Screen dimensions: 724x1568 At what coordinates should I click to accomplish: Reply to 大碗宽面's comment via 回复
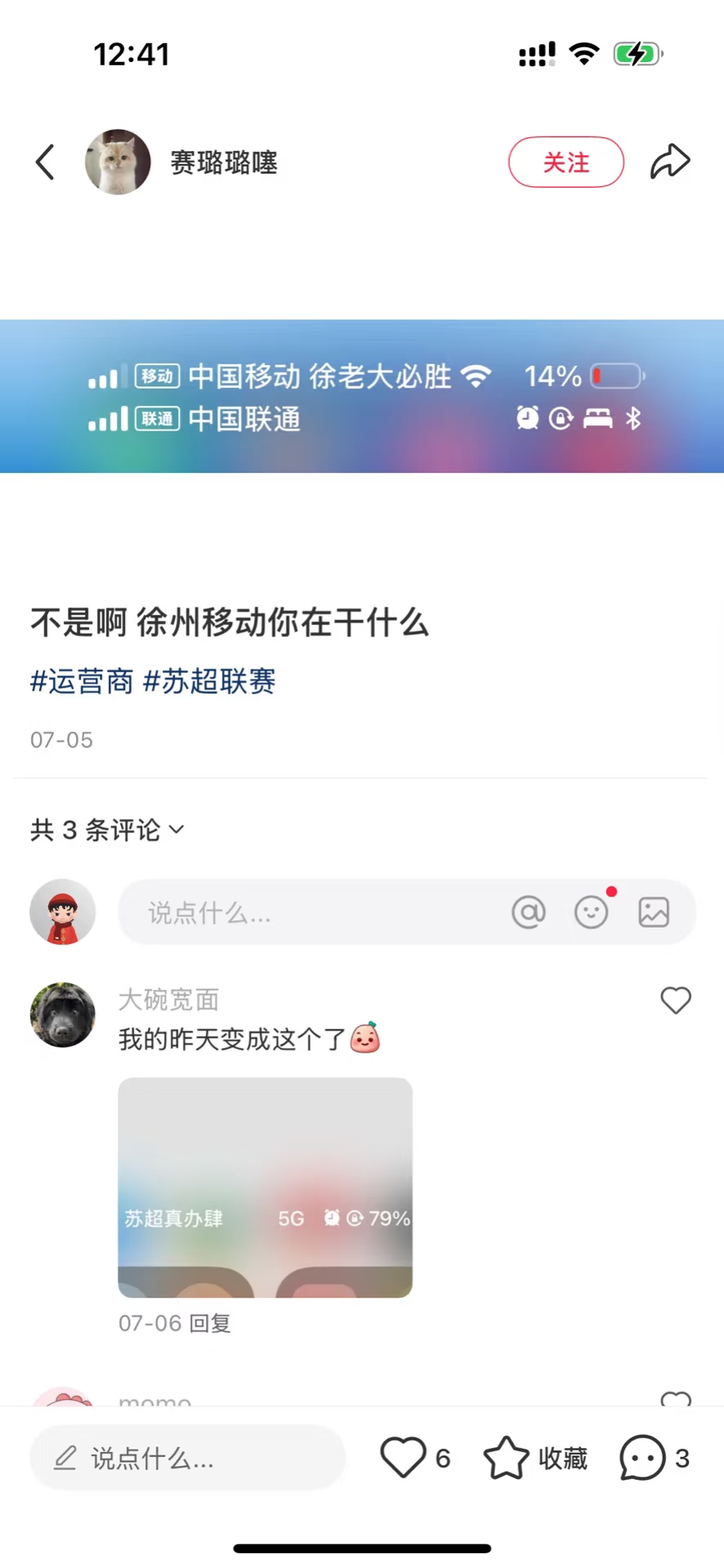click(211, 1323)
